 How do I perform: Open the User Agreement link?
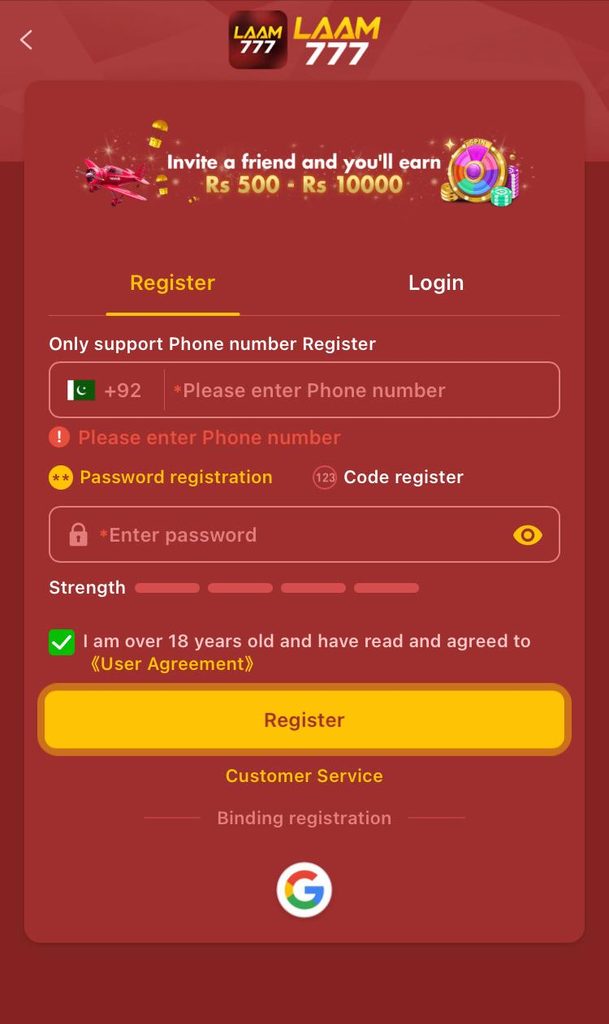pyautogui.click(x=172, y=664)
